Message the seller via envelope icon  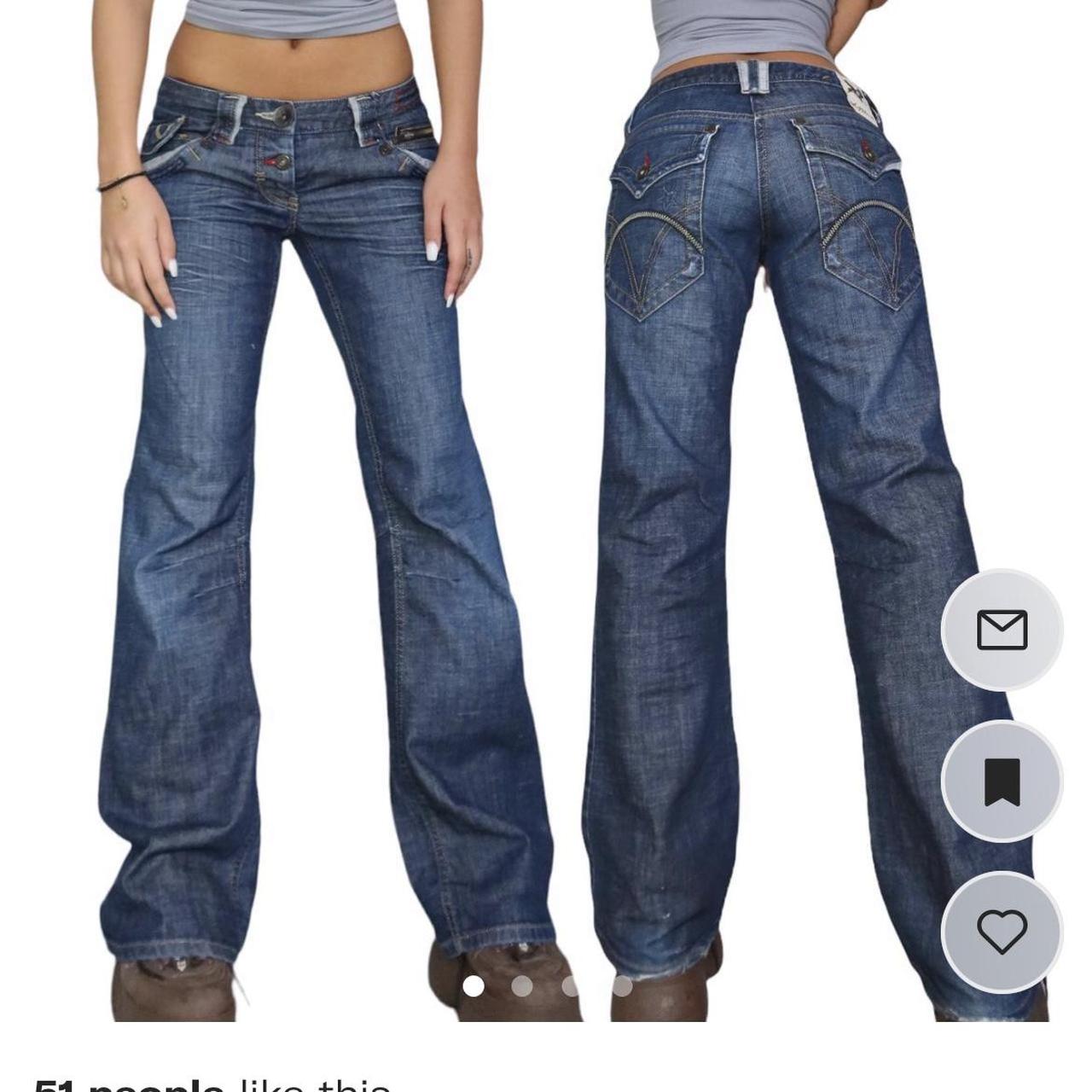pyautogui.click(x=1002, y=630)
